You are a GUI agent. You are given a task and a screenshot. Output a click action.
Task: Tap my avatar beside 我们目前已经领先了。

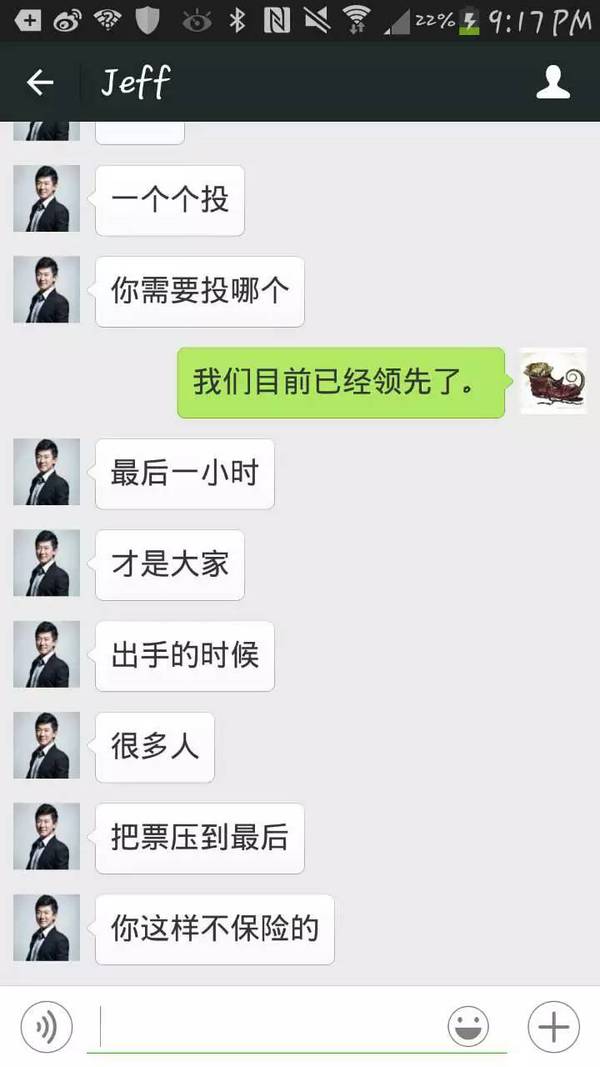(553, 381)
